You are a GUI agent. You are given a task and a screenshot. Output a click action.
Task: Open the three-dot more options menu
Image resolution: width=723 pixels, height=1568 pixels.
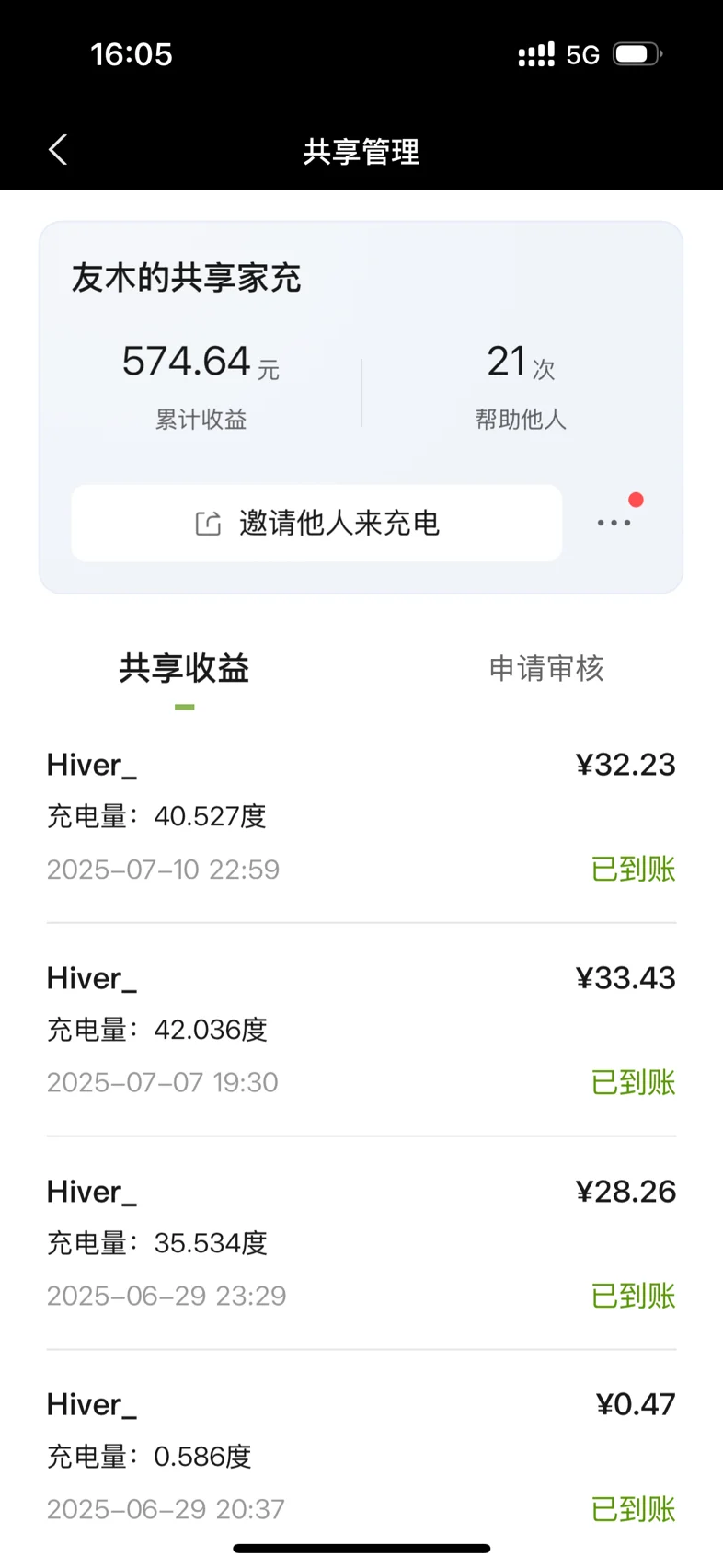click(x=614, y=523)
